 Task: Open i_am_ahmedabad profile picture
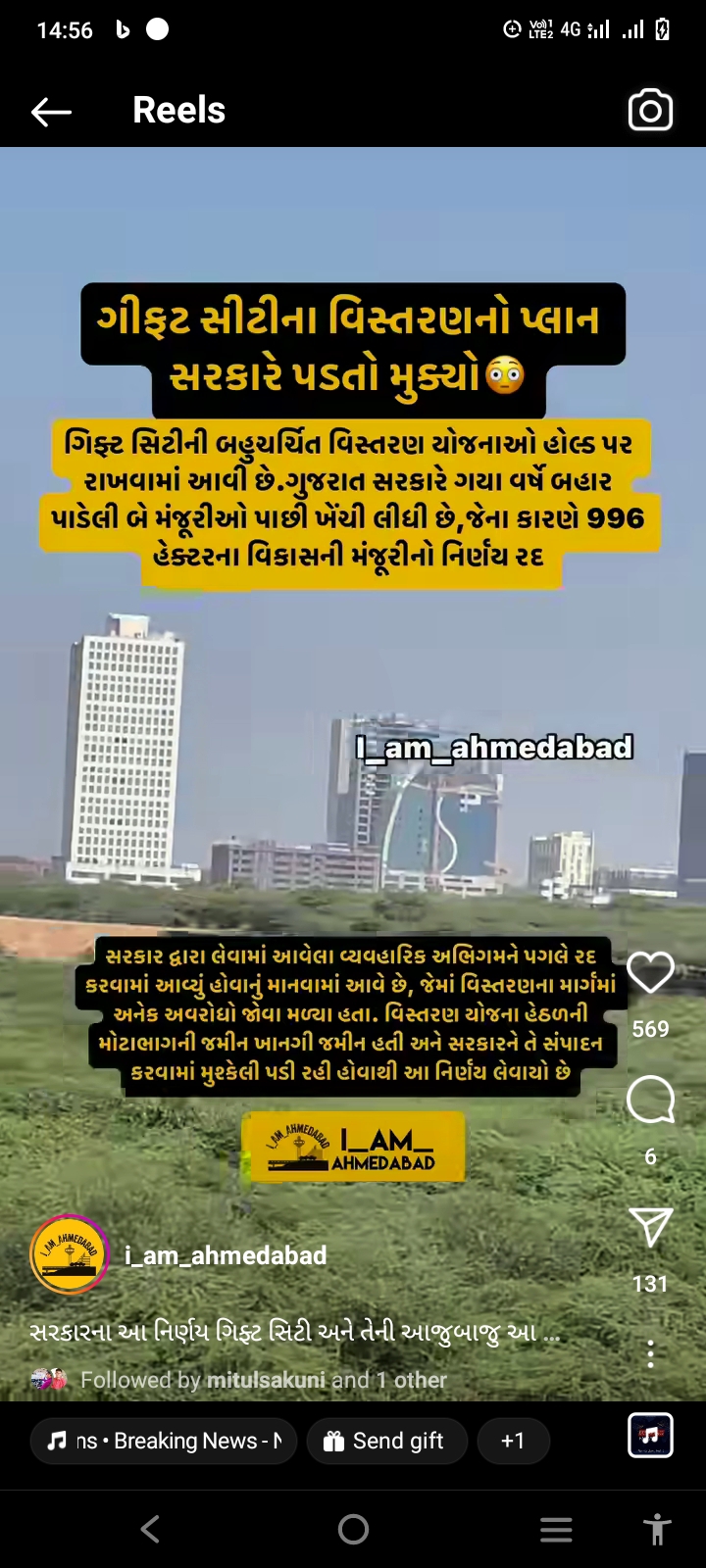pos(70,1254)
